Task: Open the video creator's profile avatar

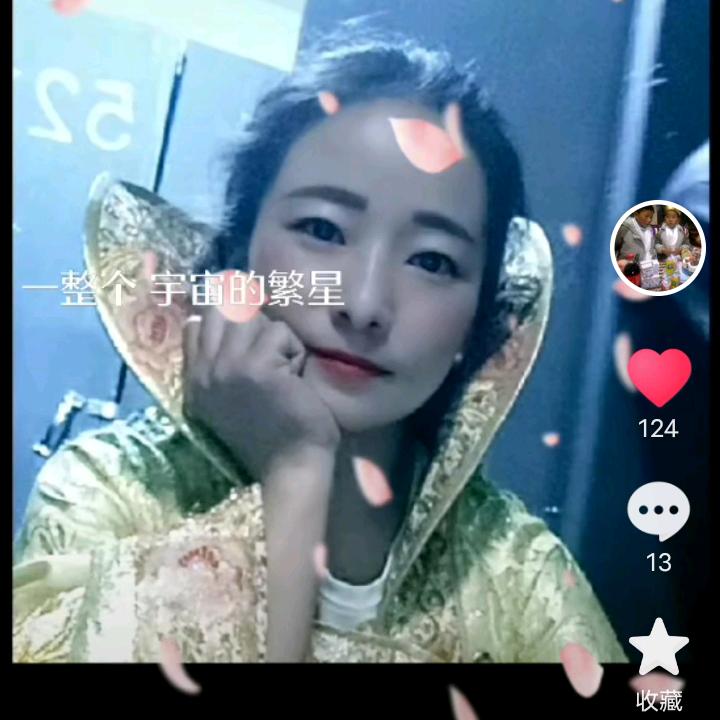Action: 659,248
